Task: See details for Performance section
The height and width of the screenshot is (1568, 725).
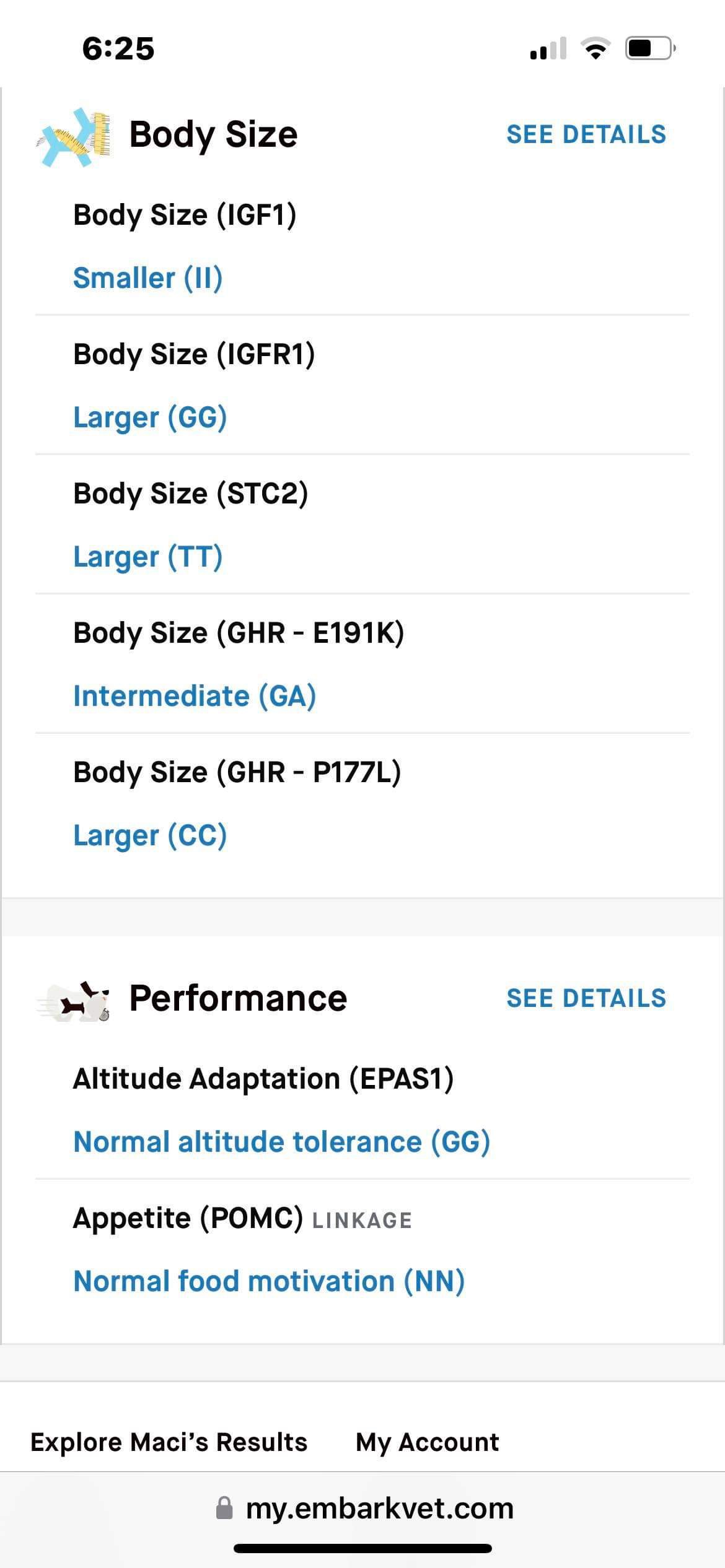Action: 586,998
